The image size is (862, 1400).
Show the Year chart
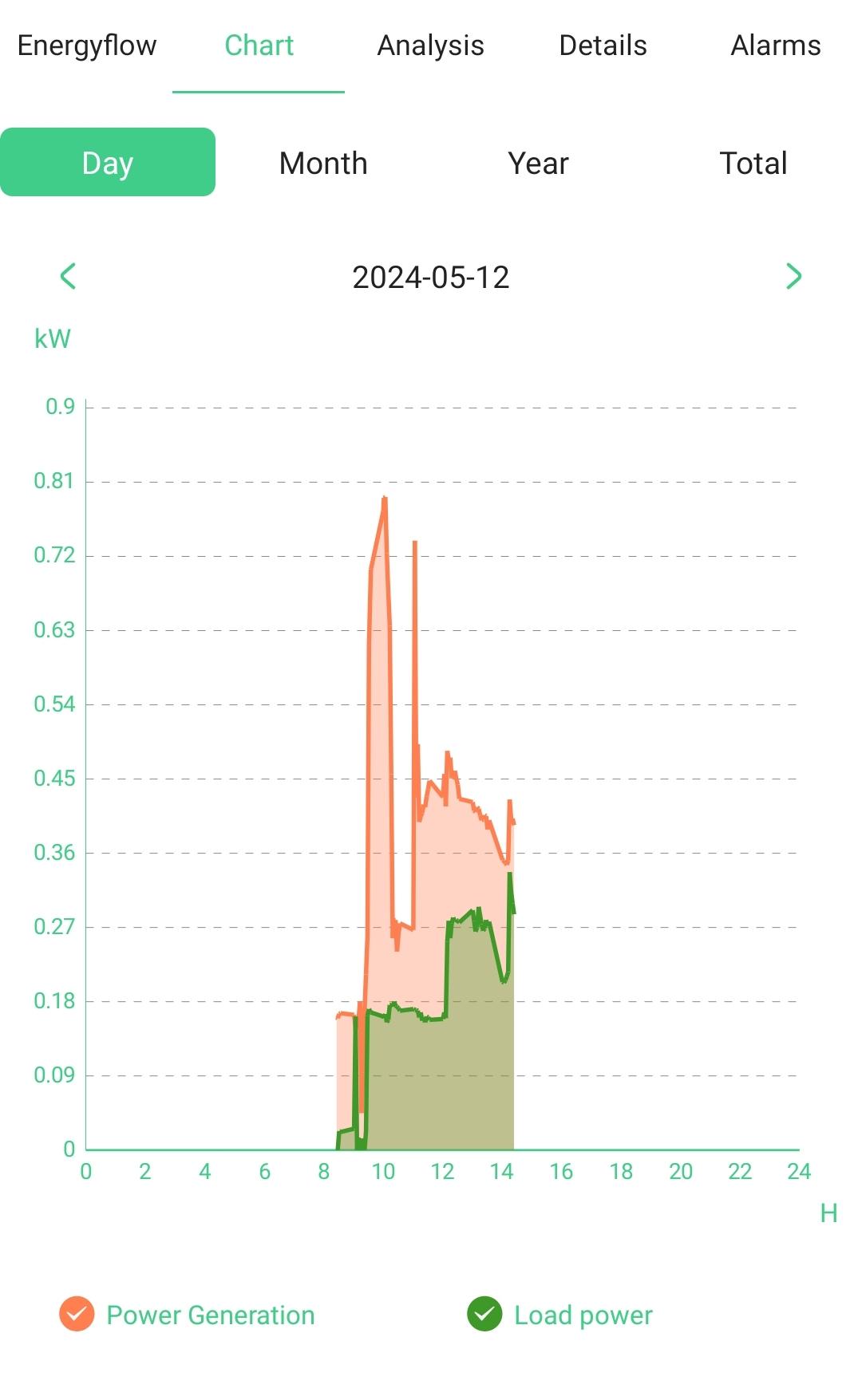coord(538,163)
